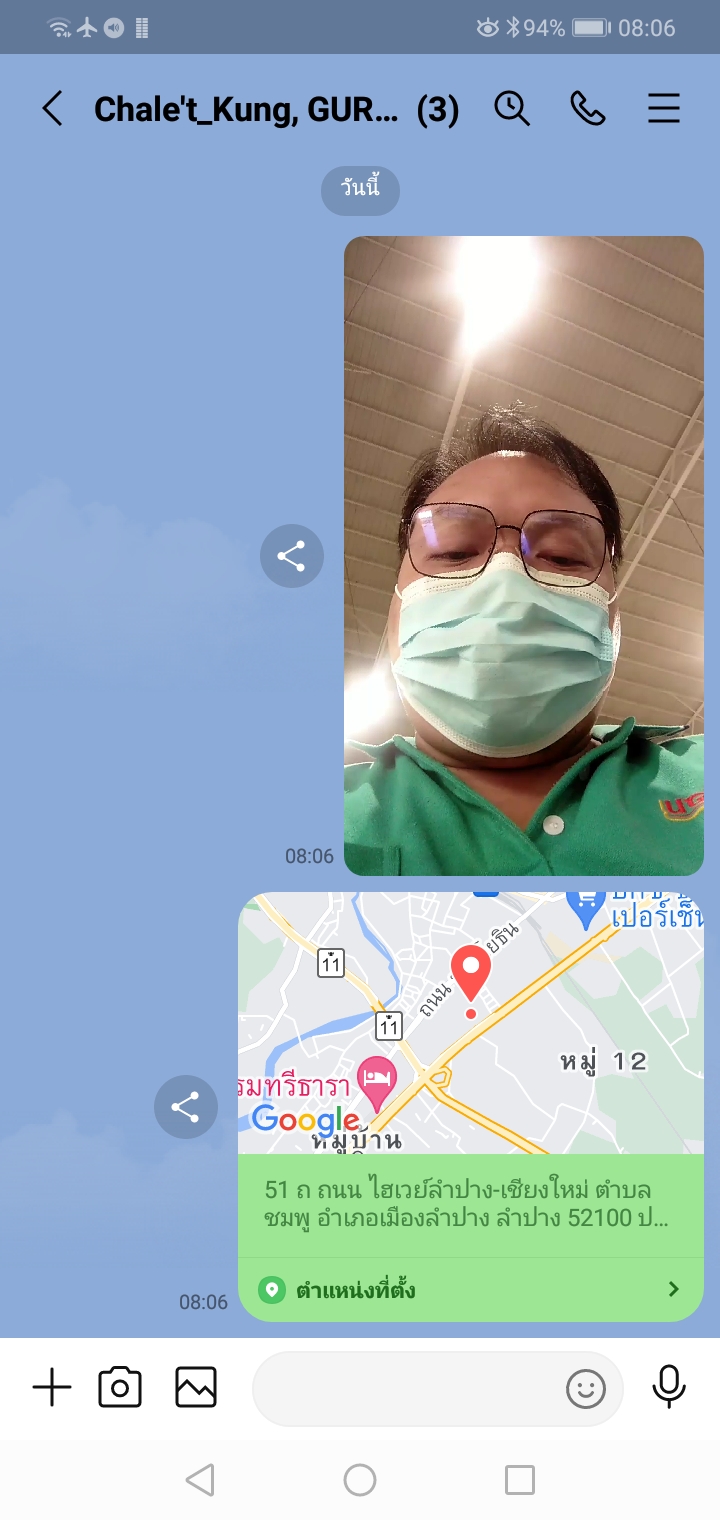This screenshot has height=1520, width=720.
Task: Share the sent photo
Action: click(291, 556)
